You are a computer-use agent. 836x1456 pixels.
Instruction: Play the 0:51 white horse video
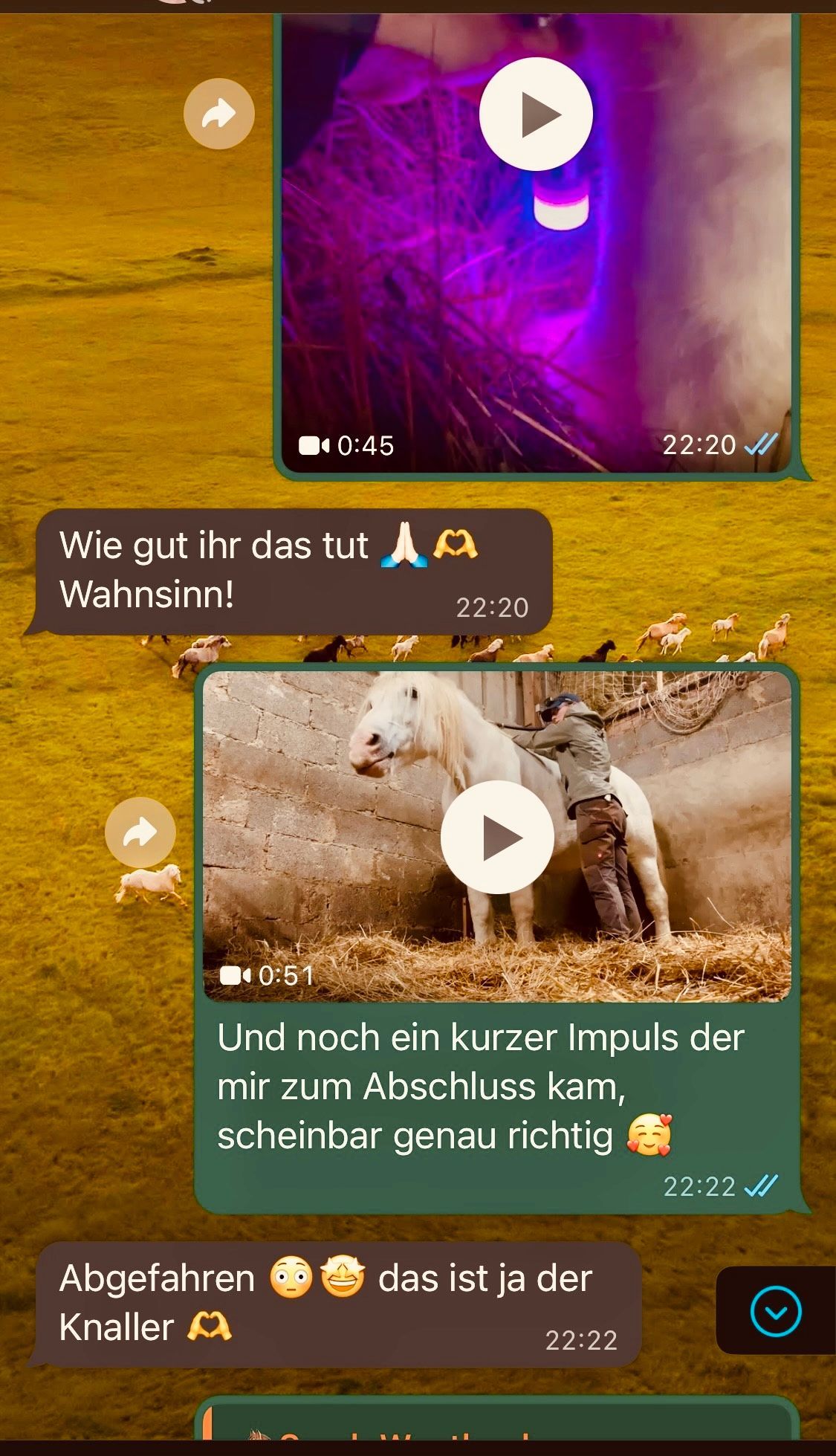[497, 838]
